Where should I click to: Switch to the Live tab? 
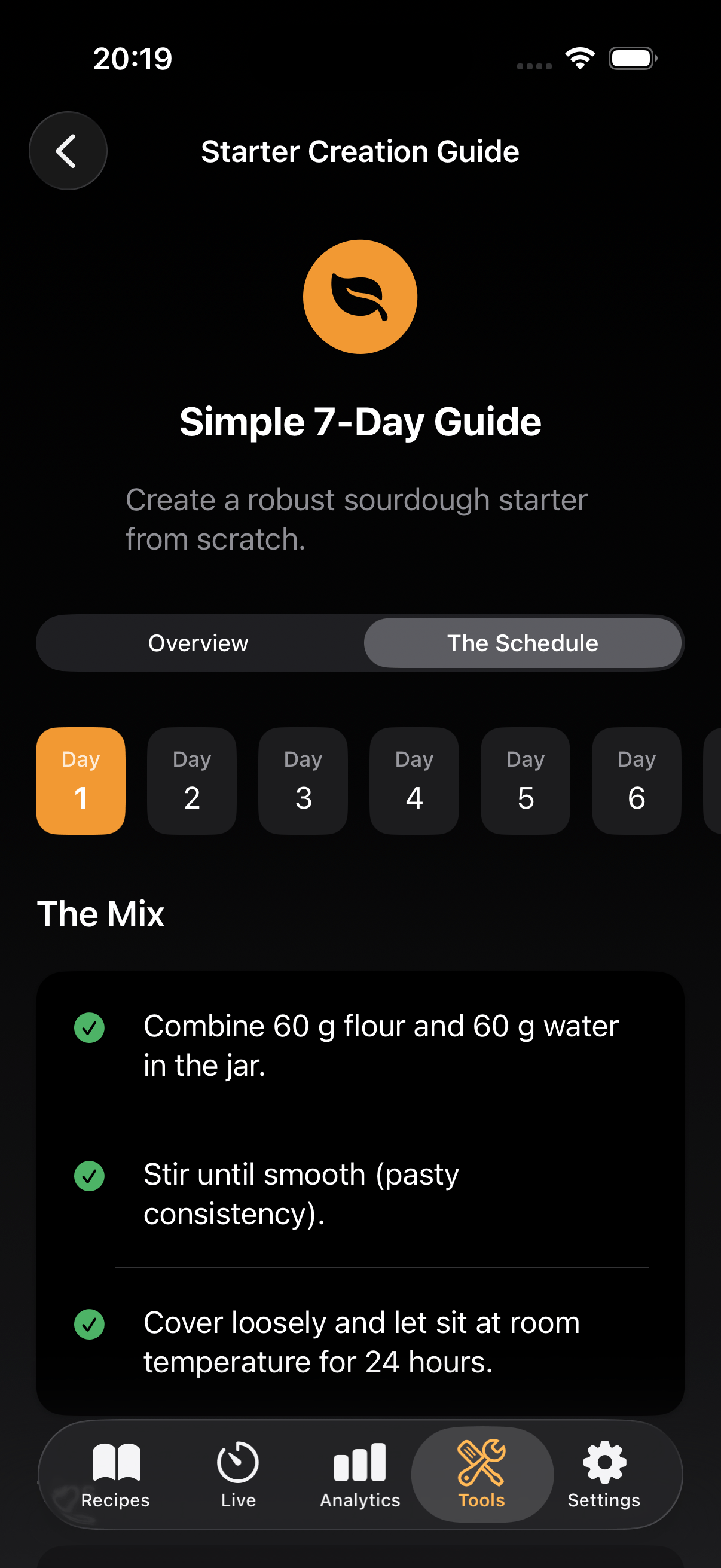[238, 1474]
